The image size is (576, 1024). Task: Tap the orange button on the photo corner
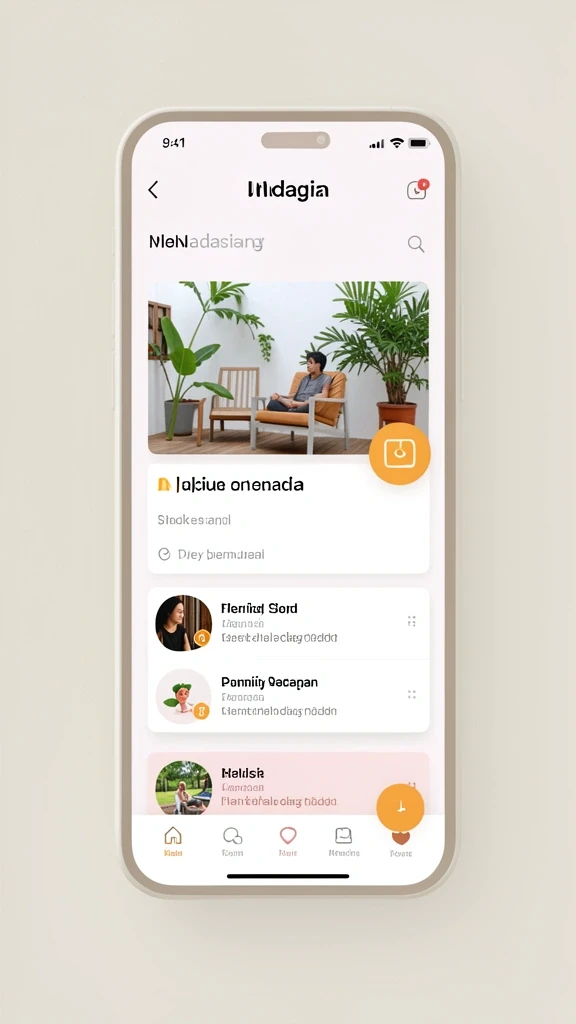point(400,453)
